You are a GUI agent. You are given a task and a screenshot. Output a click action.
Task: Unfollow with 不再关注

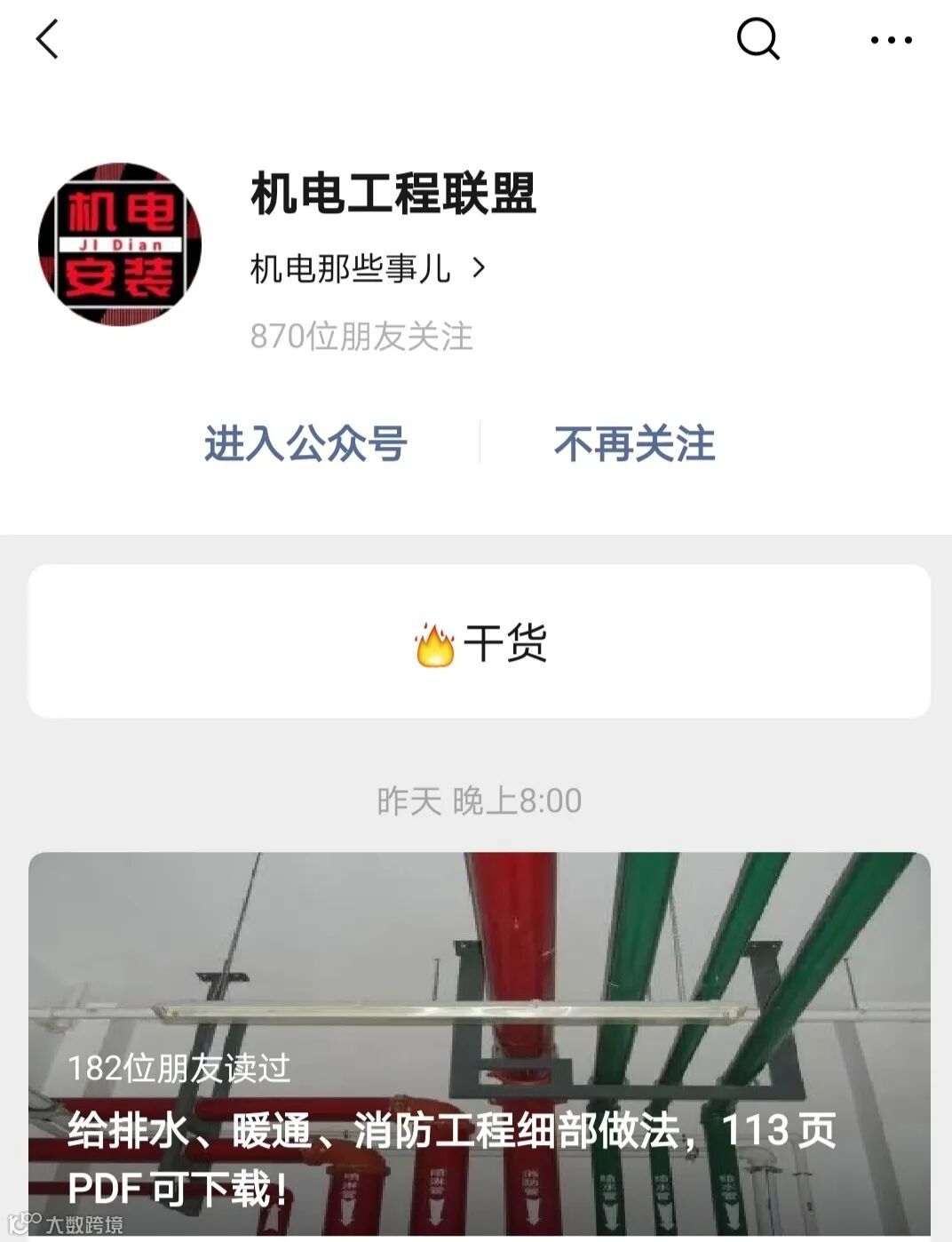(634, 443)
